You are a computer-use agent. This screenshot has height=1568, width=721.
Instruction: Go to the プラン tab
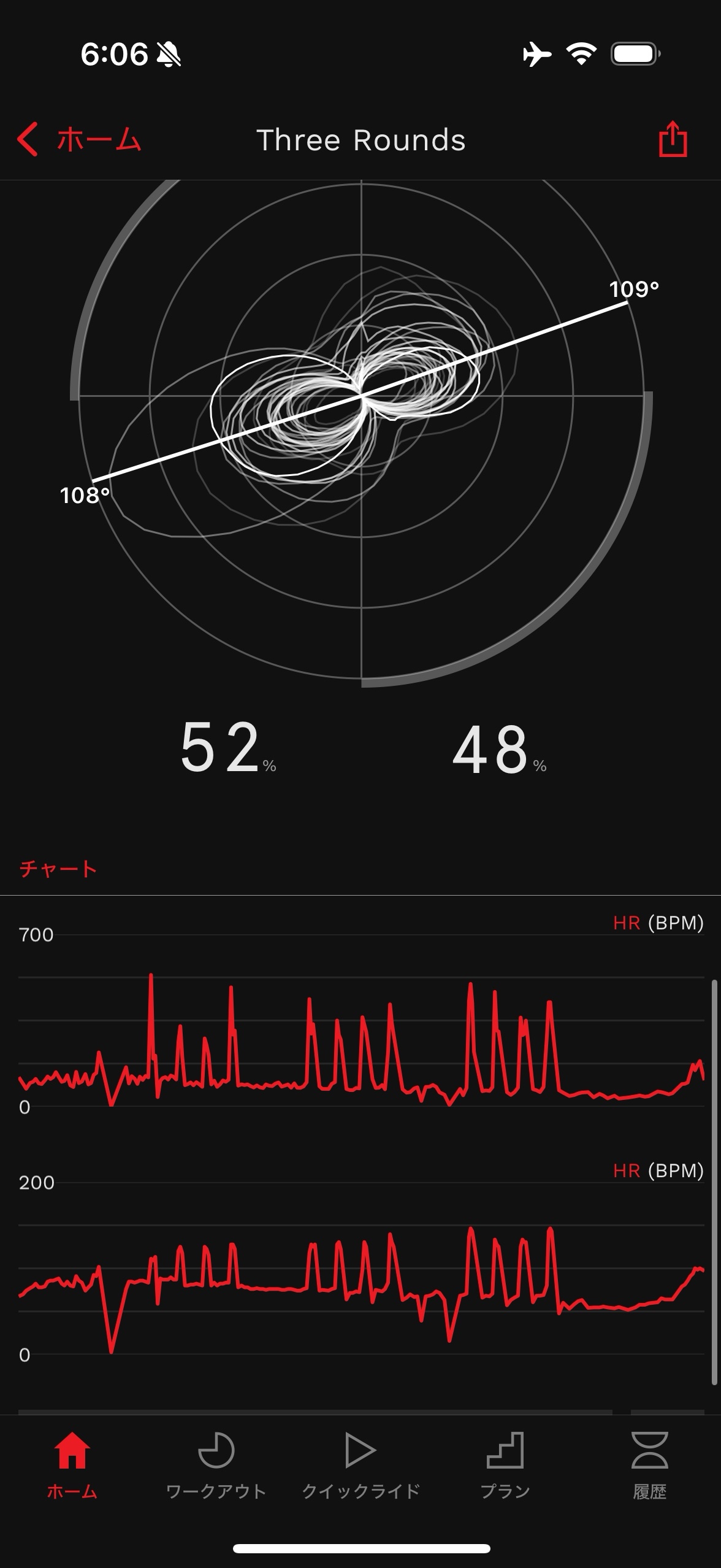(505, 1465)
